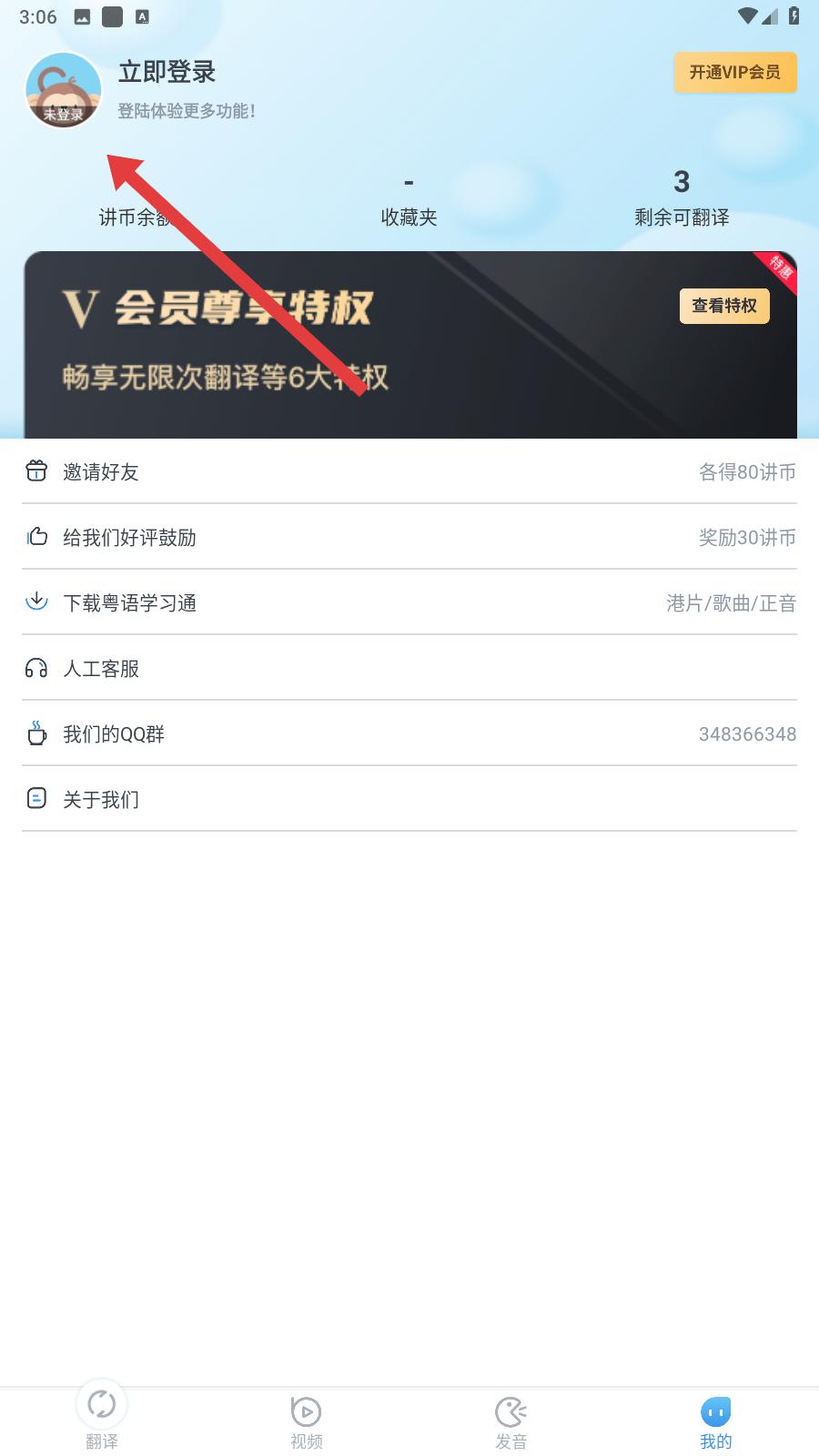This screenshot has height=1456, width=819.
Task: Open 剩余可翻译 remaining translations
Action: click(x=682, y=198)
